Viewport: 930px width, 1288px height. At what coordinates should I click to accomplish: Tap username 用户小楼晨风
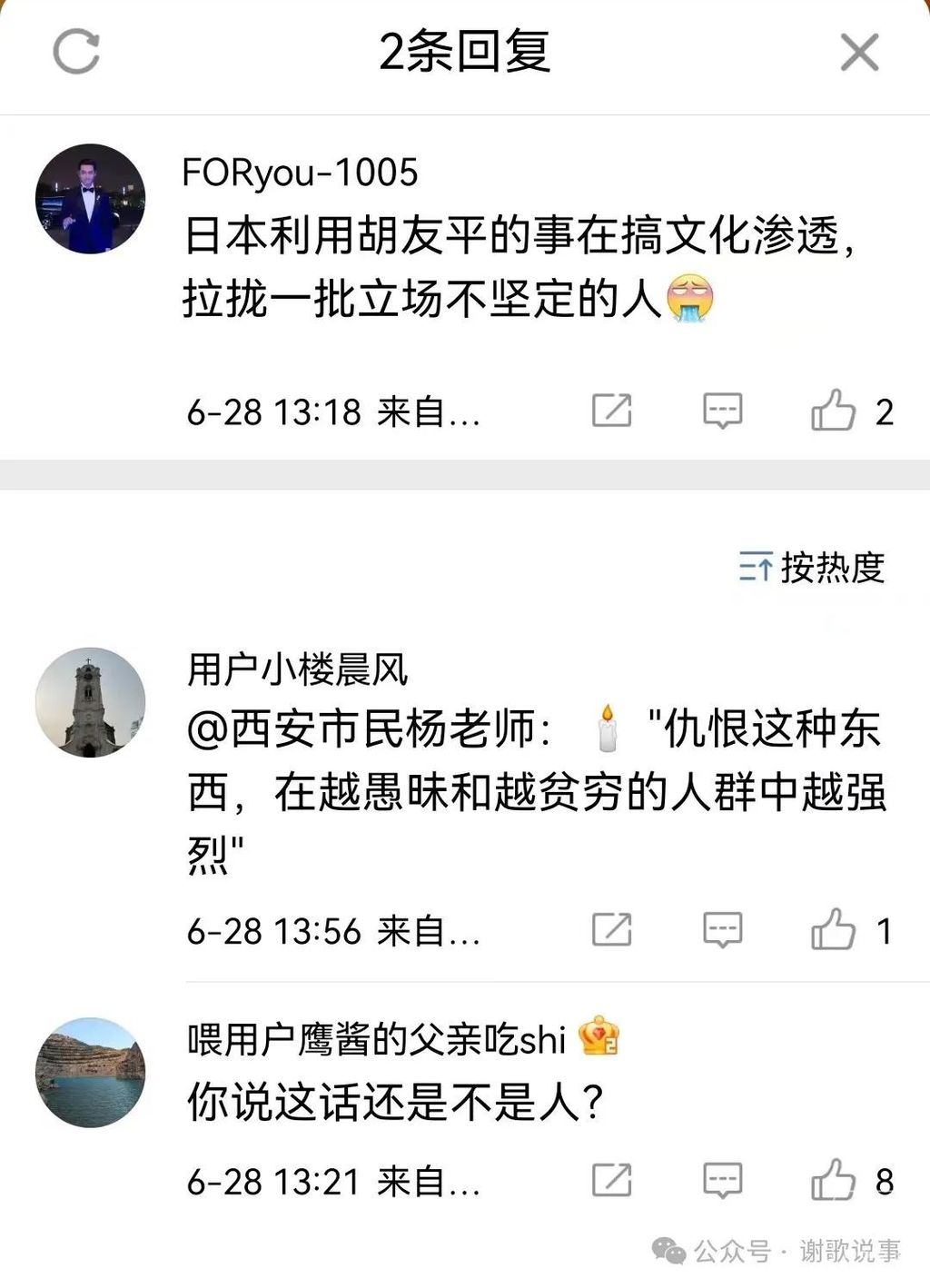coord(297,670)
